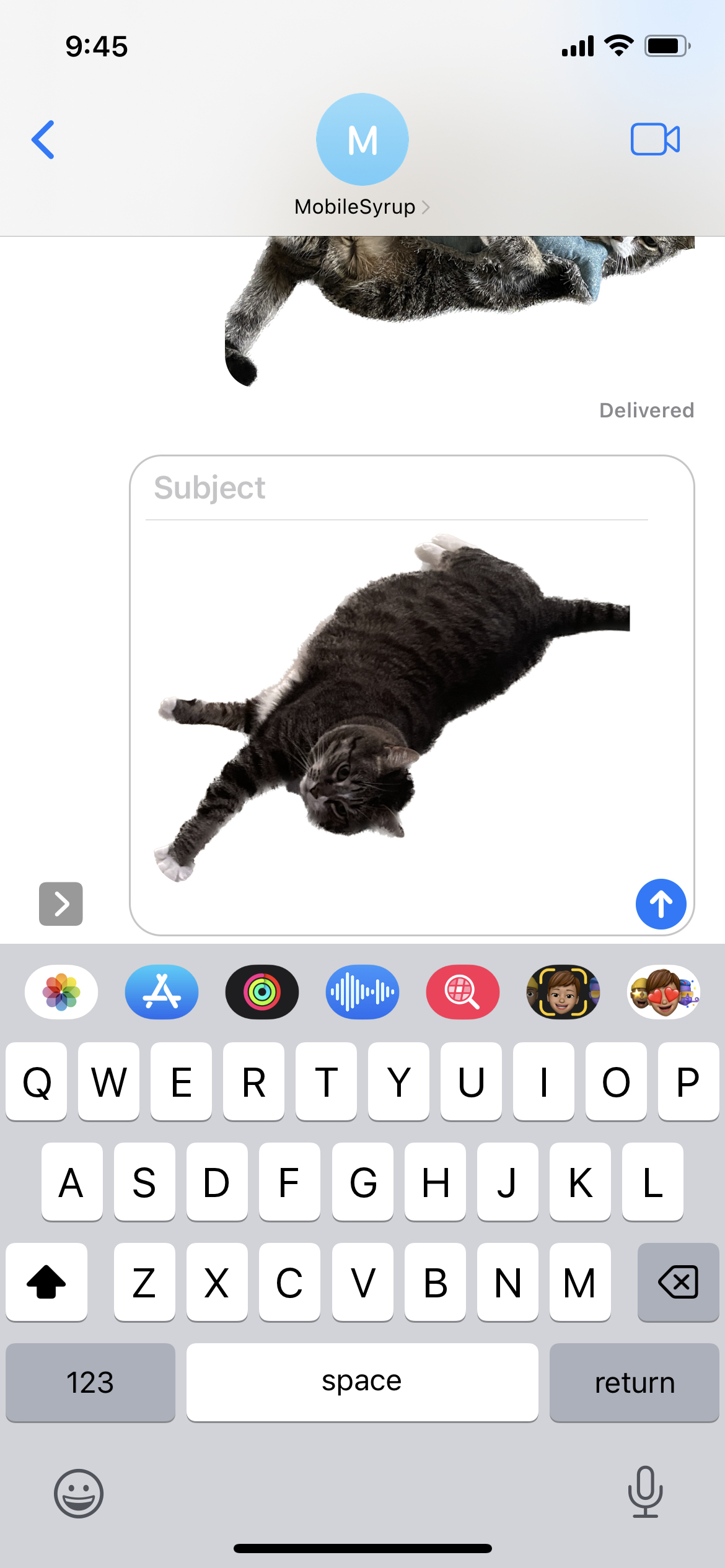The height and width of the screenshot is (1568, 725).
Task: Open the emoji keyboard
Action: point(79,1493)
